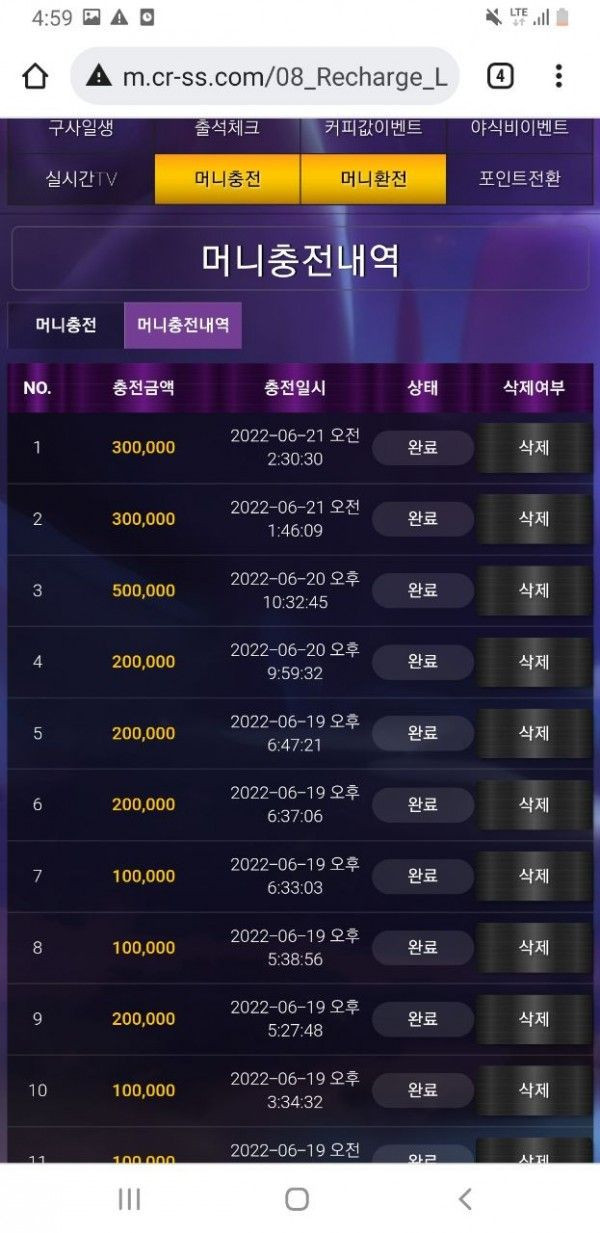Open the 실시간TV menu
Viewport: 600px width, 1233px height.
tap(81, 179)
